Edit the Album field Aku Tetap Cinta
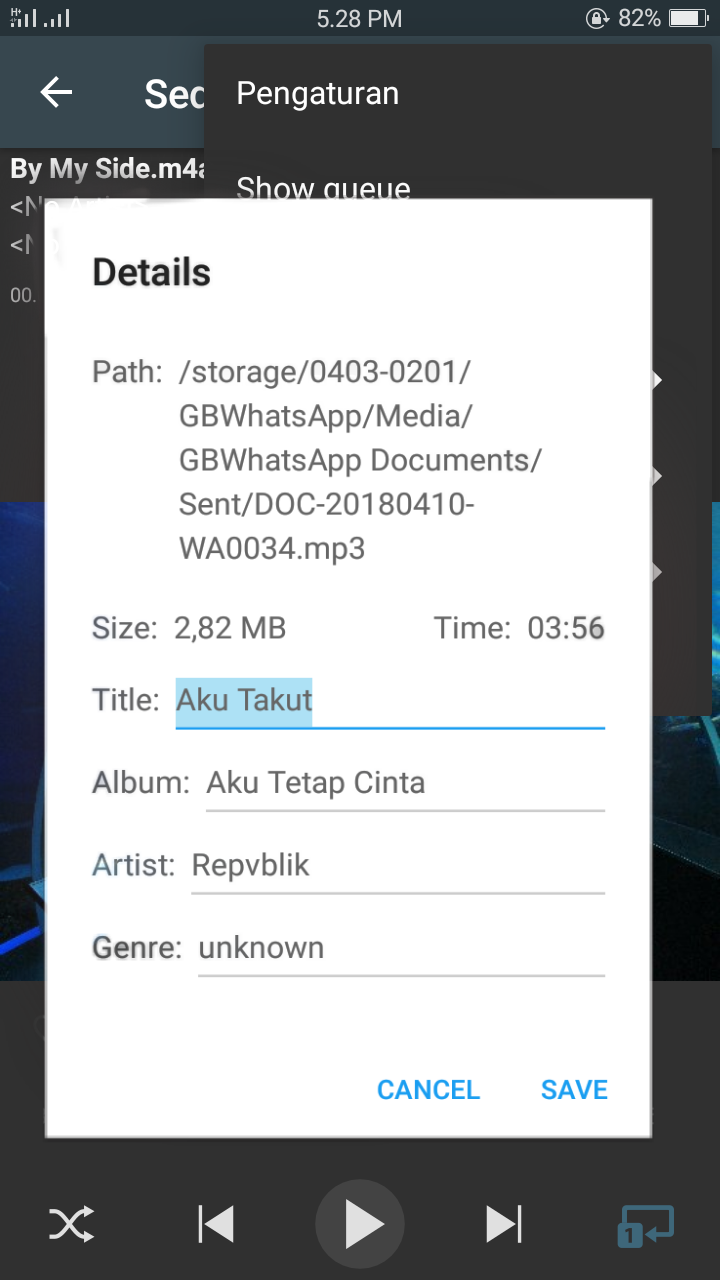This screenshot has width=720, height=1280. pyautogui.click(x=404, y=782)
